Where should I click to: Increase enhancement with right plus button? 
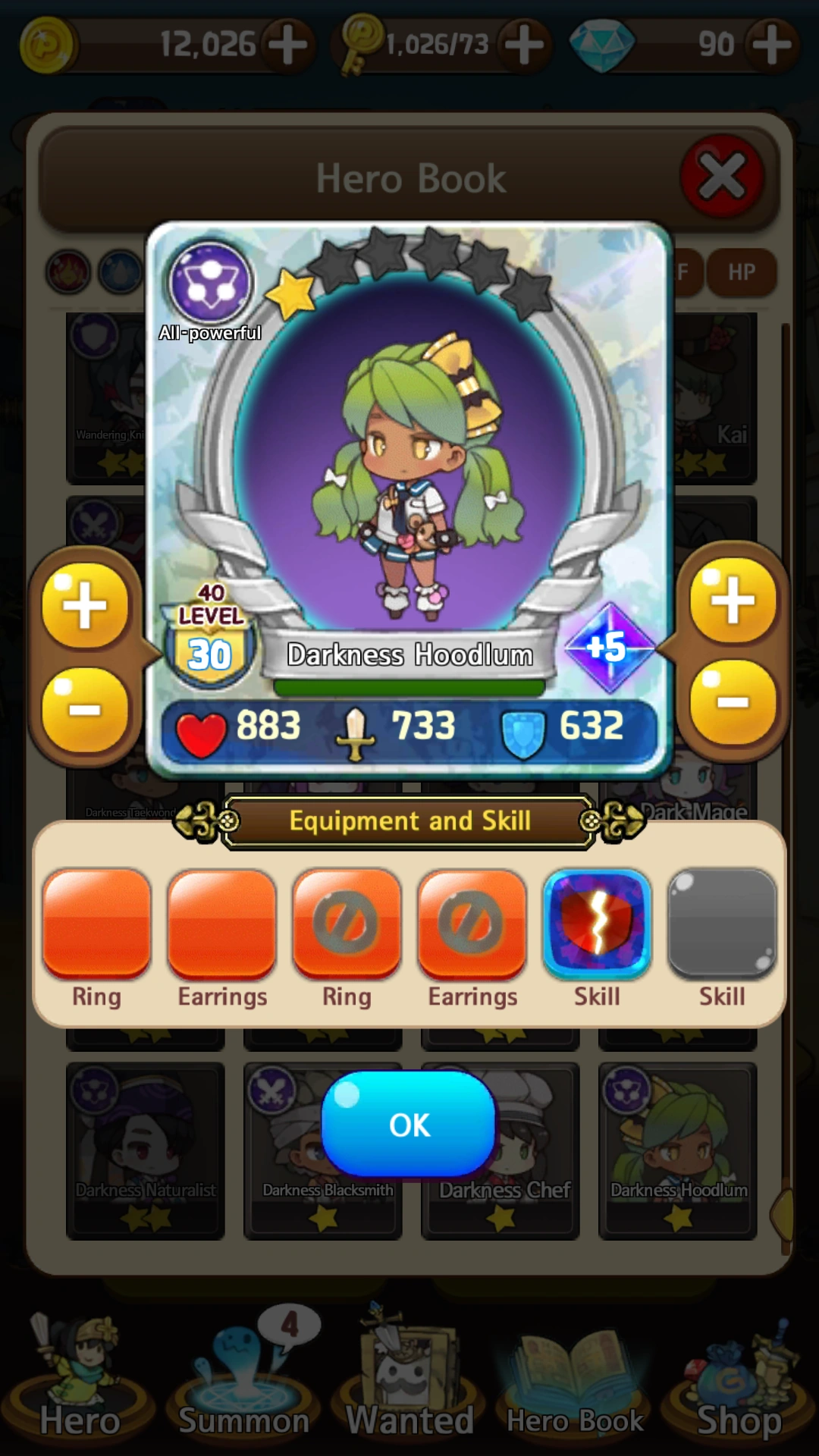click(x=733, y=601)
